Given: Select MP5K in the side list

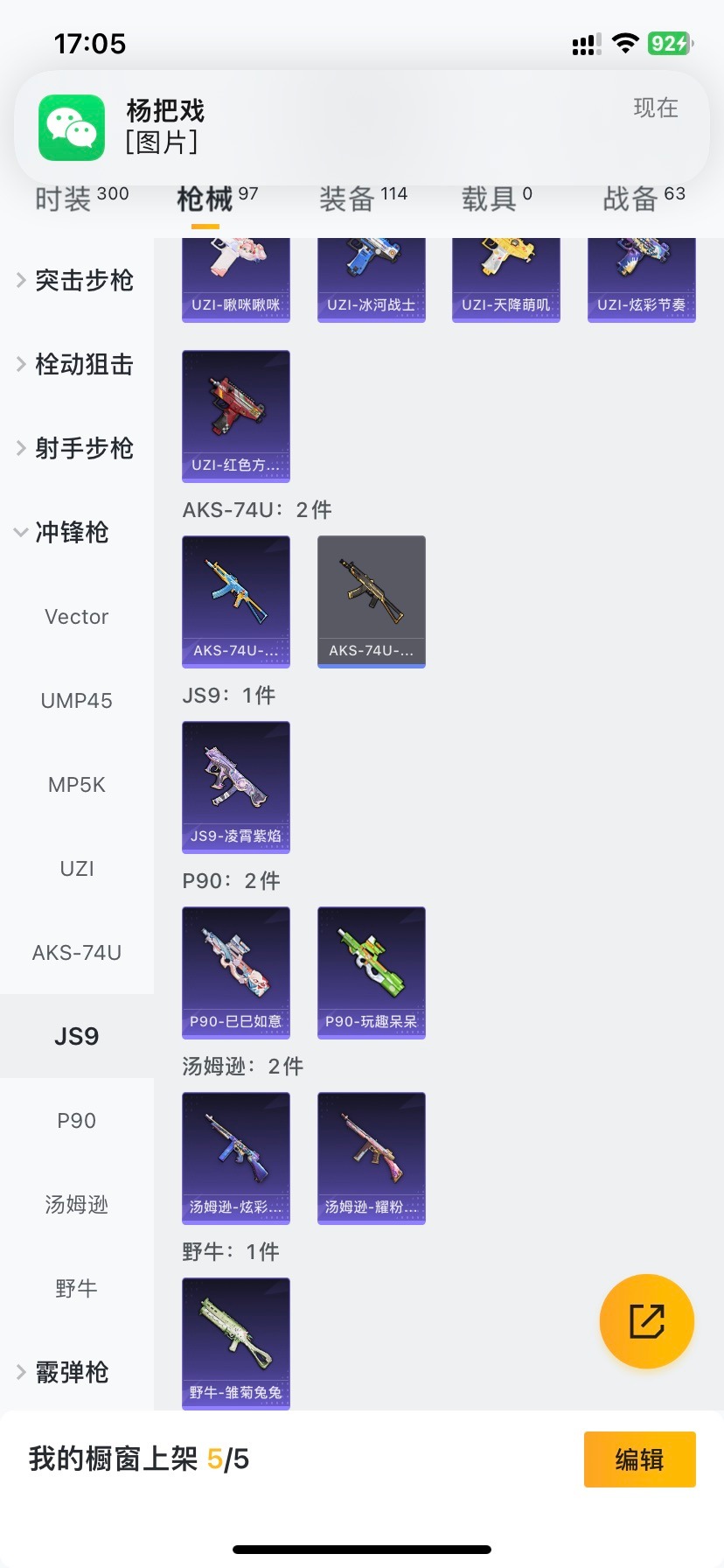Looking at the screenshot, I should point(77,785).
